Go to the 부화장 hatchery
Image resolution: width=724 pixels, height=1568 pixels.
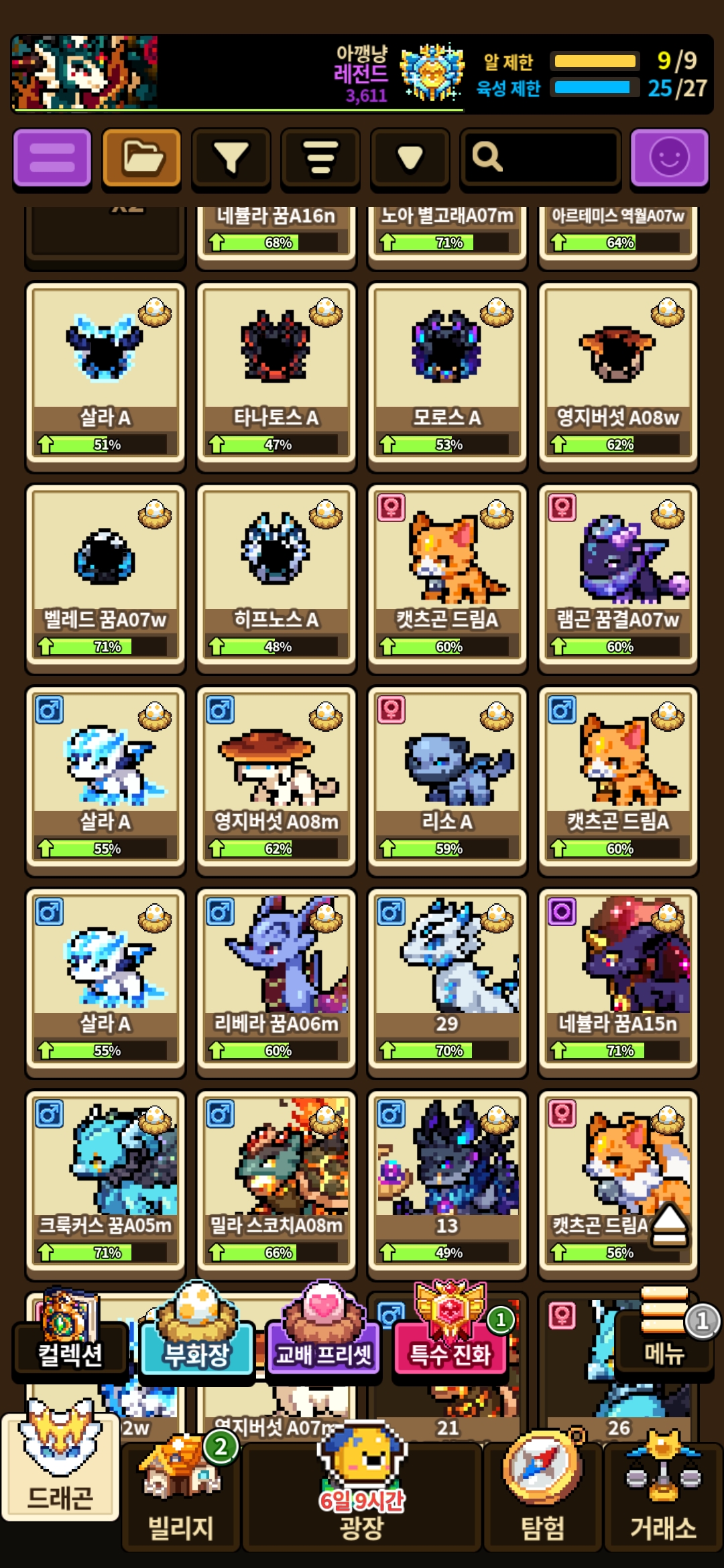pos(196,1340)
